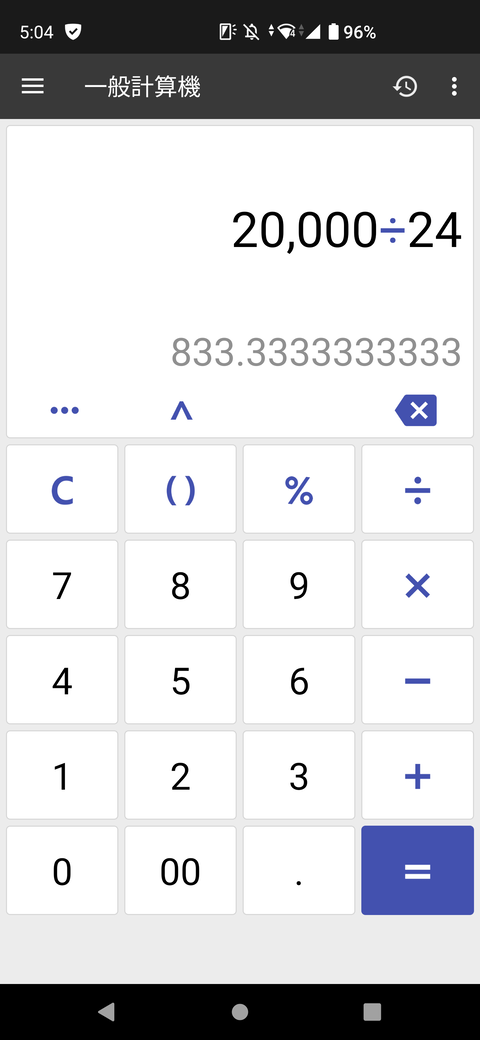The height and width of the screenshot is (1040, 480).
Task: Tap the double zero key
Action: click(180, 871)
